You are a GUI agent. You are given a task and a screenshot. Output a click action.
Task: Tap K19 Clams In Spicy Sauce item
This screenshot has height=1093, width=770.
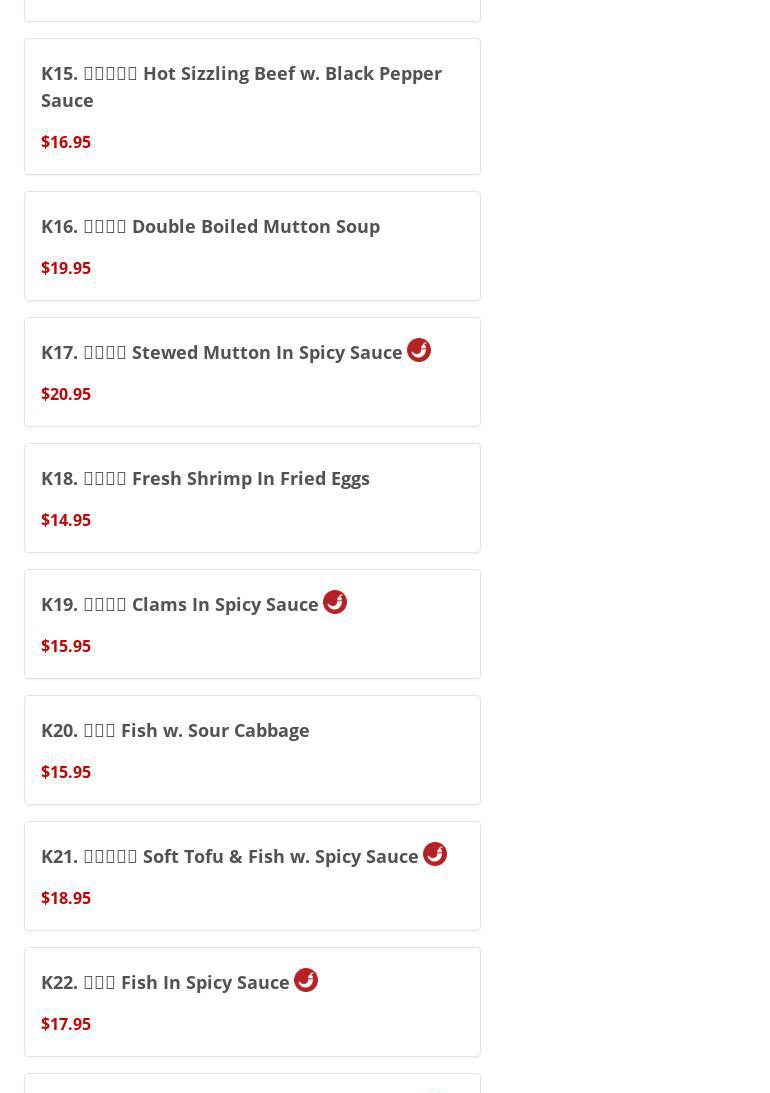pyautogui.click(x=180, y=605)
